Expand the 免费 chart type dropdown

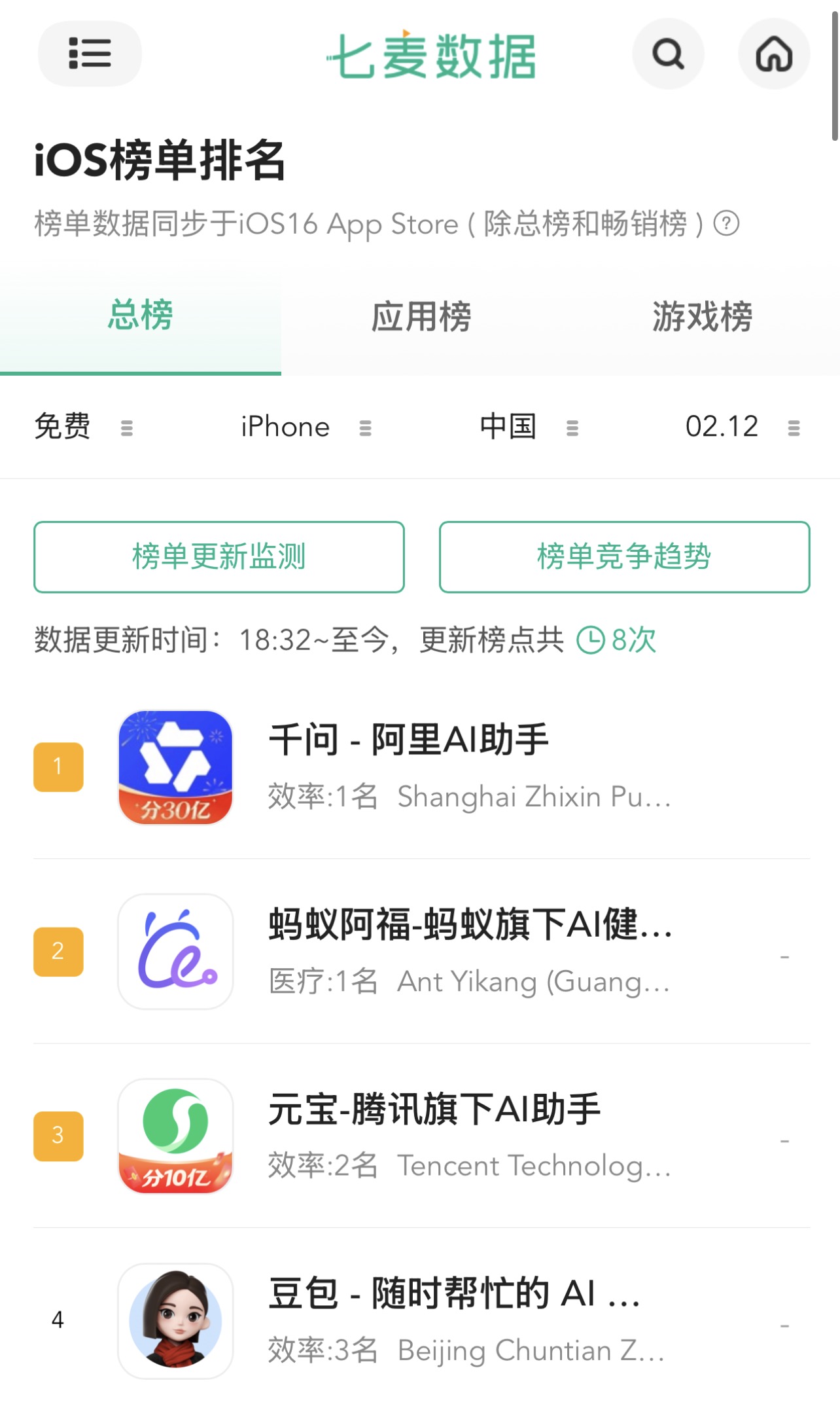(83, 427)
